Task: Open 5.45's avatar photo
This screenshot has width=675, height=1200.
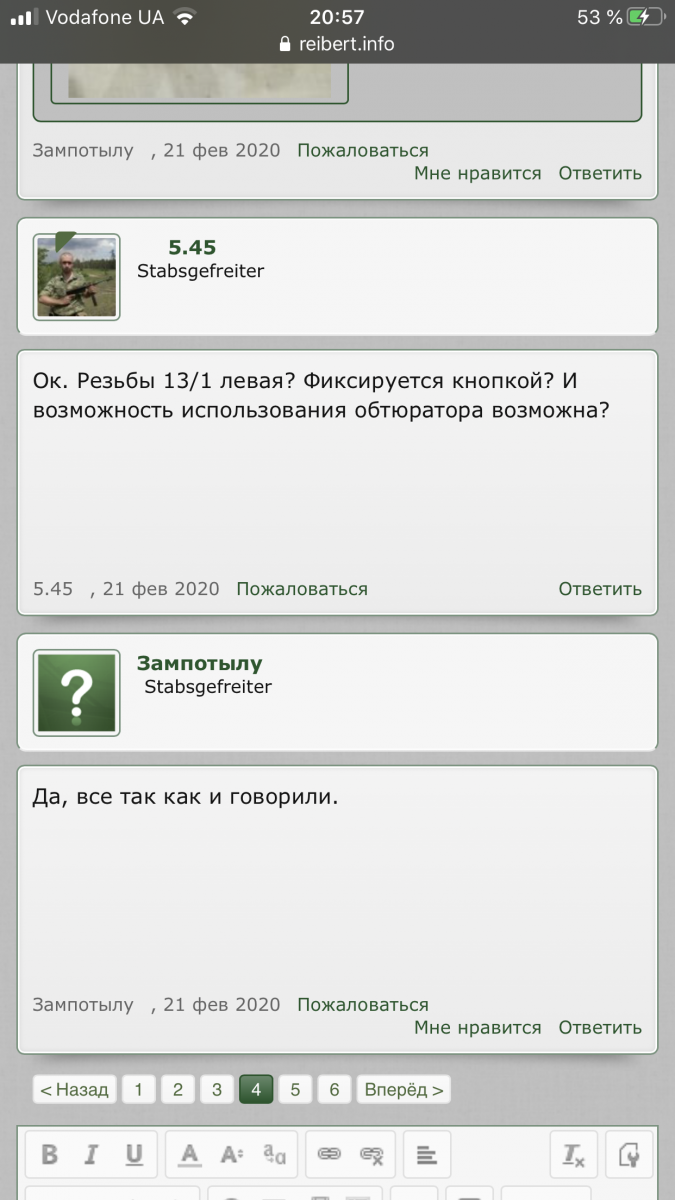Action: (77, 277)
